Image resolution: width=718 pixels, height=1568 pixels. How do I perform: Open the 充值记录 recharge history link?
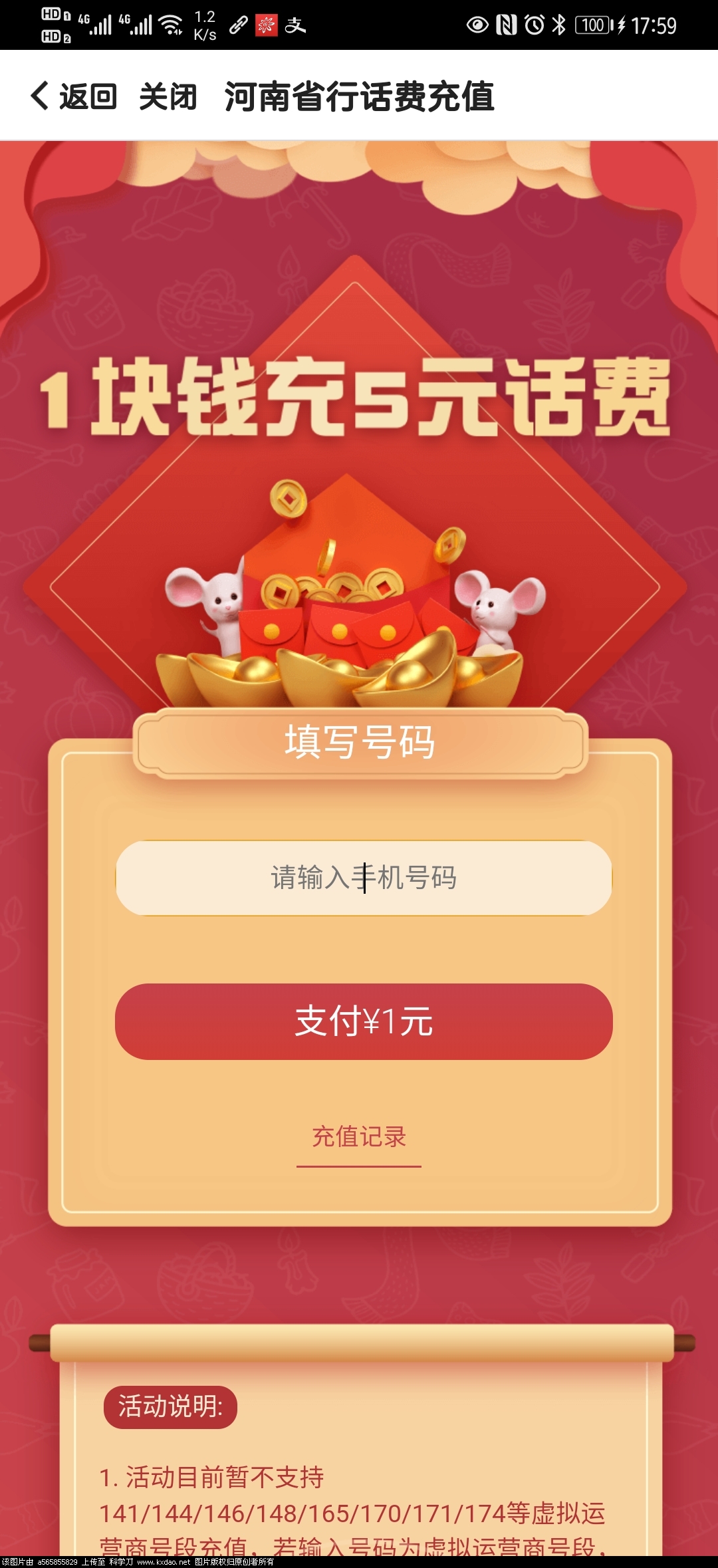[359, 1137]
